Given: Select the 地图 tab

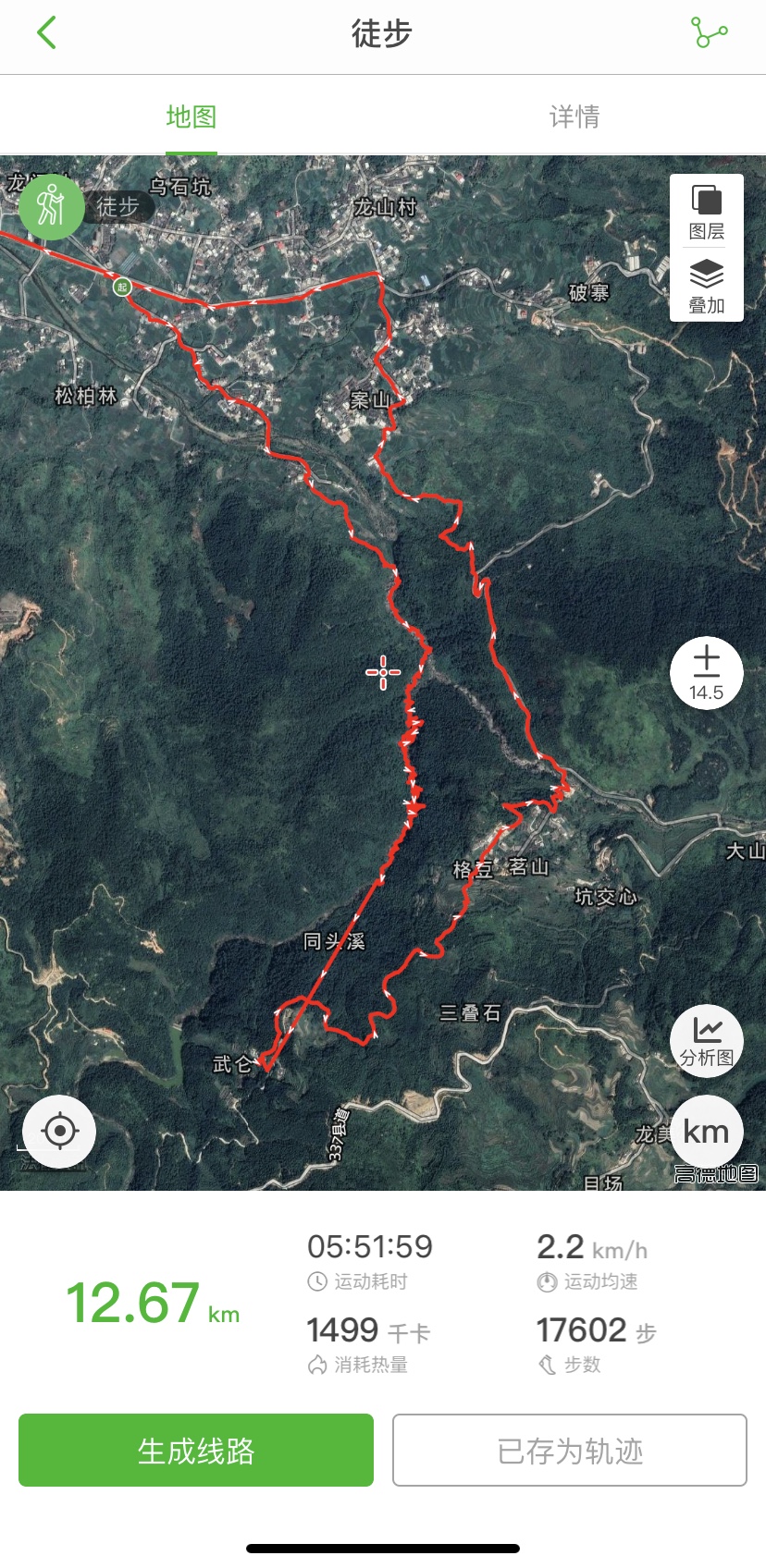Looking at the screenshot, I should click(x=191, y=116).
